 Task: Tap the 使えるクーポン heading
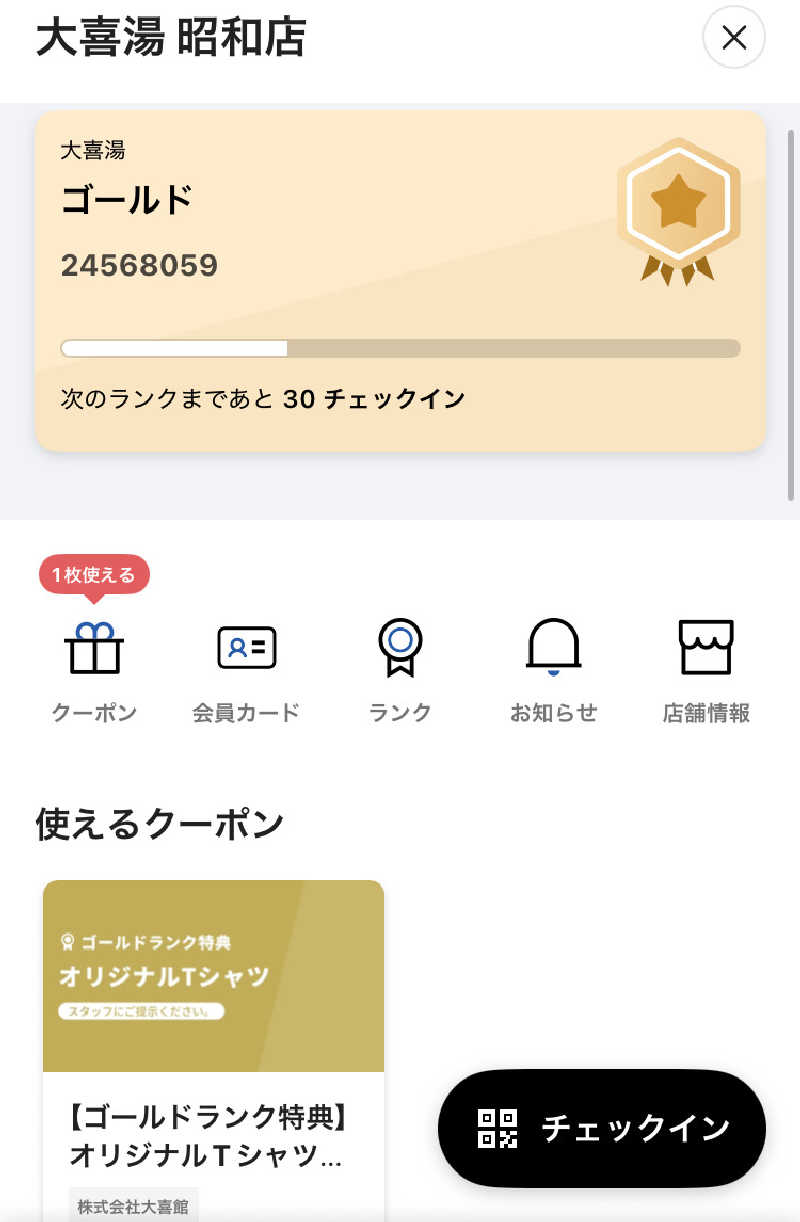click(162, 823)
